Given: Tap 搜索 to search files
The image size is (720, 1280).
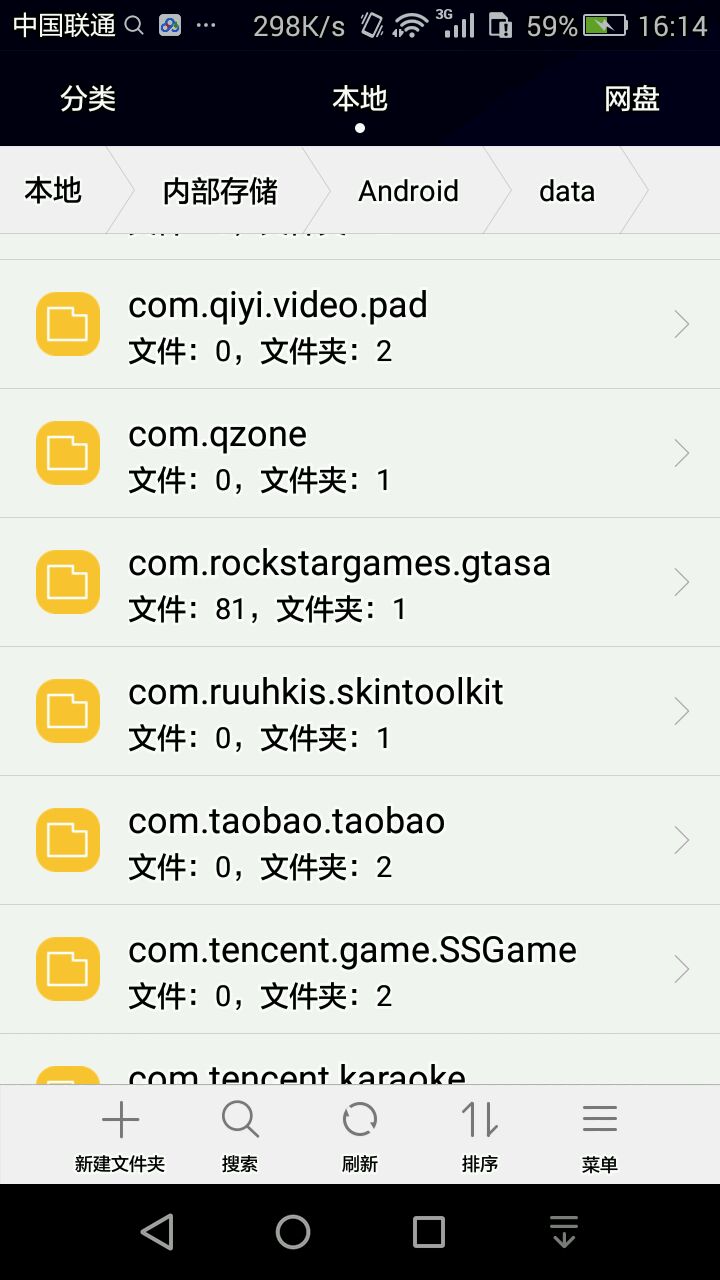Looking at the screenshot, I should pos(240,1135).
